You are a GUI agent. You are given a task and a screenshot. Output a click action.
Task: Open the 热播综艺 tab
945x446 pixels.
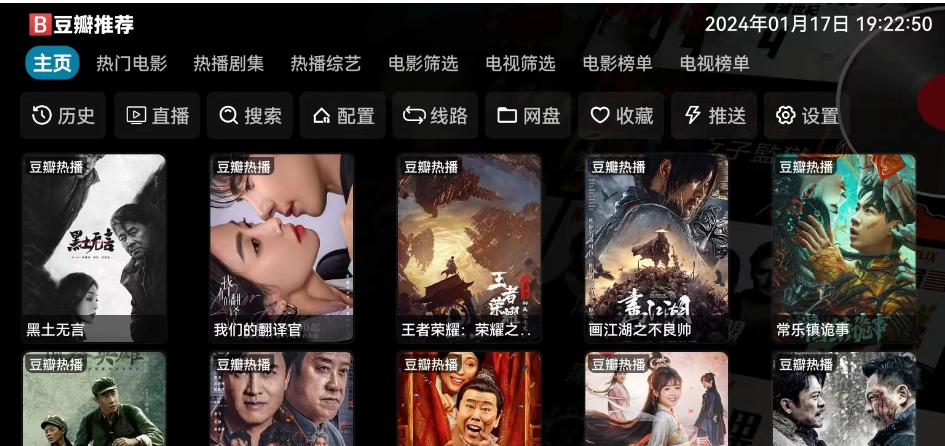[x=325, y=64]
